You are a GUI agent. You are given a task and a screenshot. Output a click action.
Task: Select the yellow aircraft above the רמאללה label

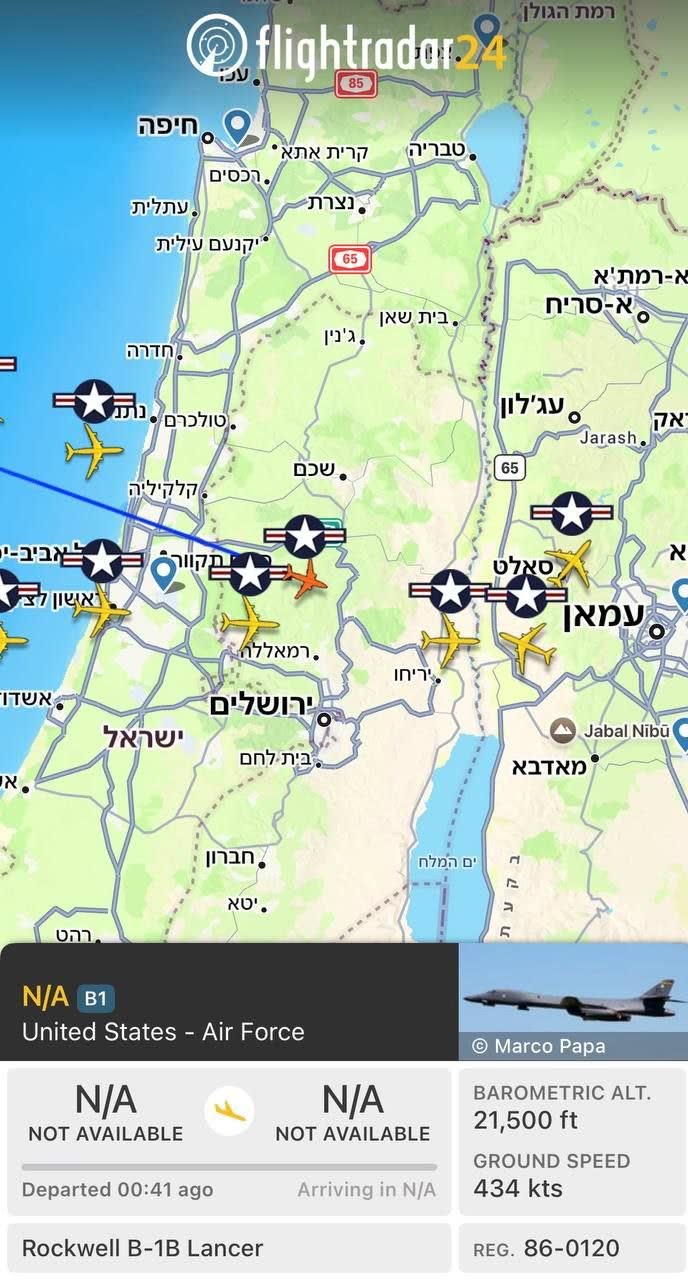(249, 624)
